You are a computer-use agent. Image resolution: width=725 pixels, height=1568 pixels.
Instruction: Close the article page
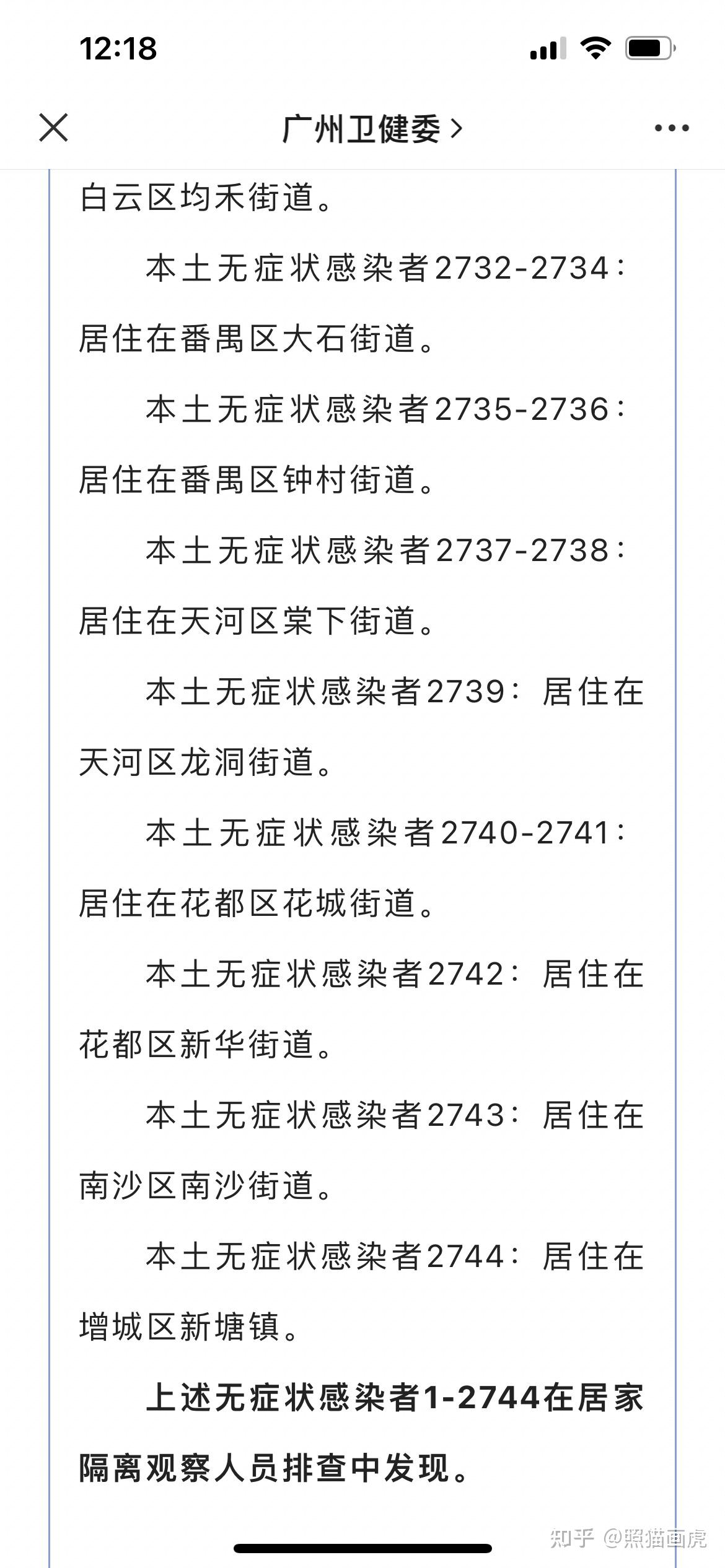(53, 128)
